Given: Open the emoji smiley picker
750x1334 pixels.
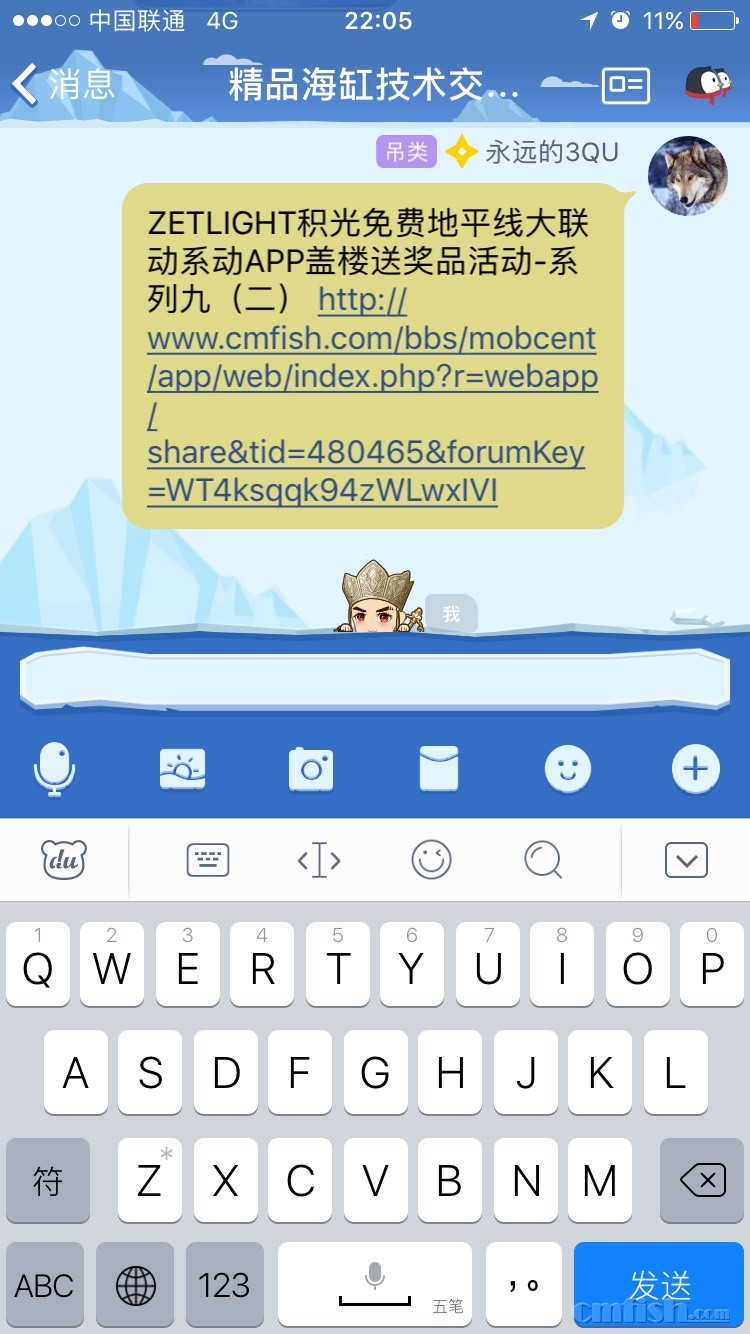Looking at the screenshot, I should (x=567, y=769).
